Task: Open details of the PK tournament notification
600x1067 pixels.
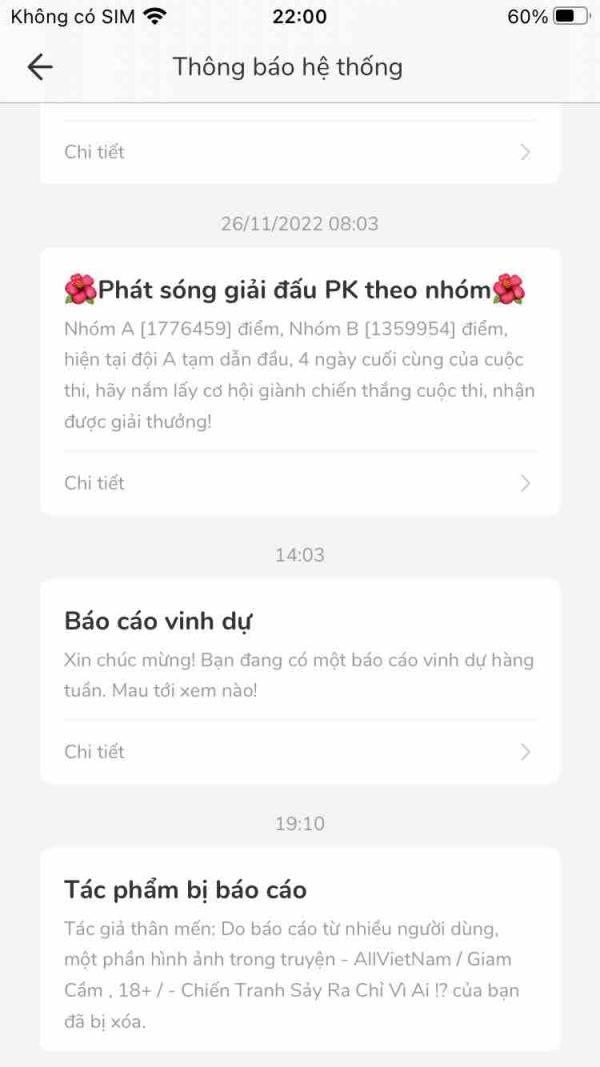Action: pyautogui.click(x=298, y=483)
